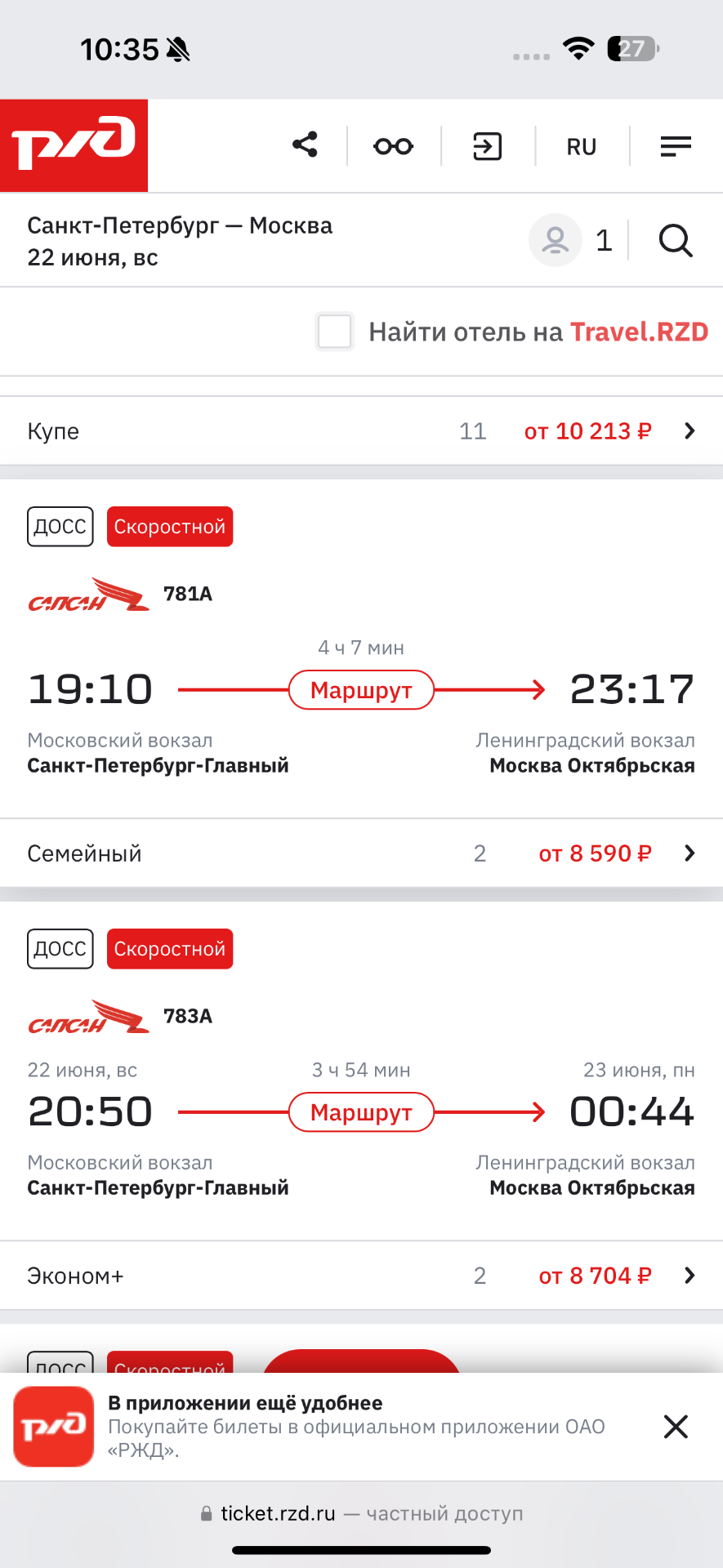Open the RZD app banner

(x=327, y=1427)
